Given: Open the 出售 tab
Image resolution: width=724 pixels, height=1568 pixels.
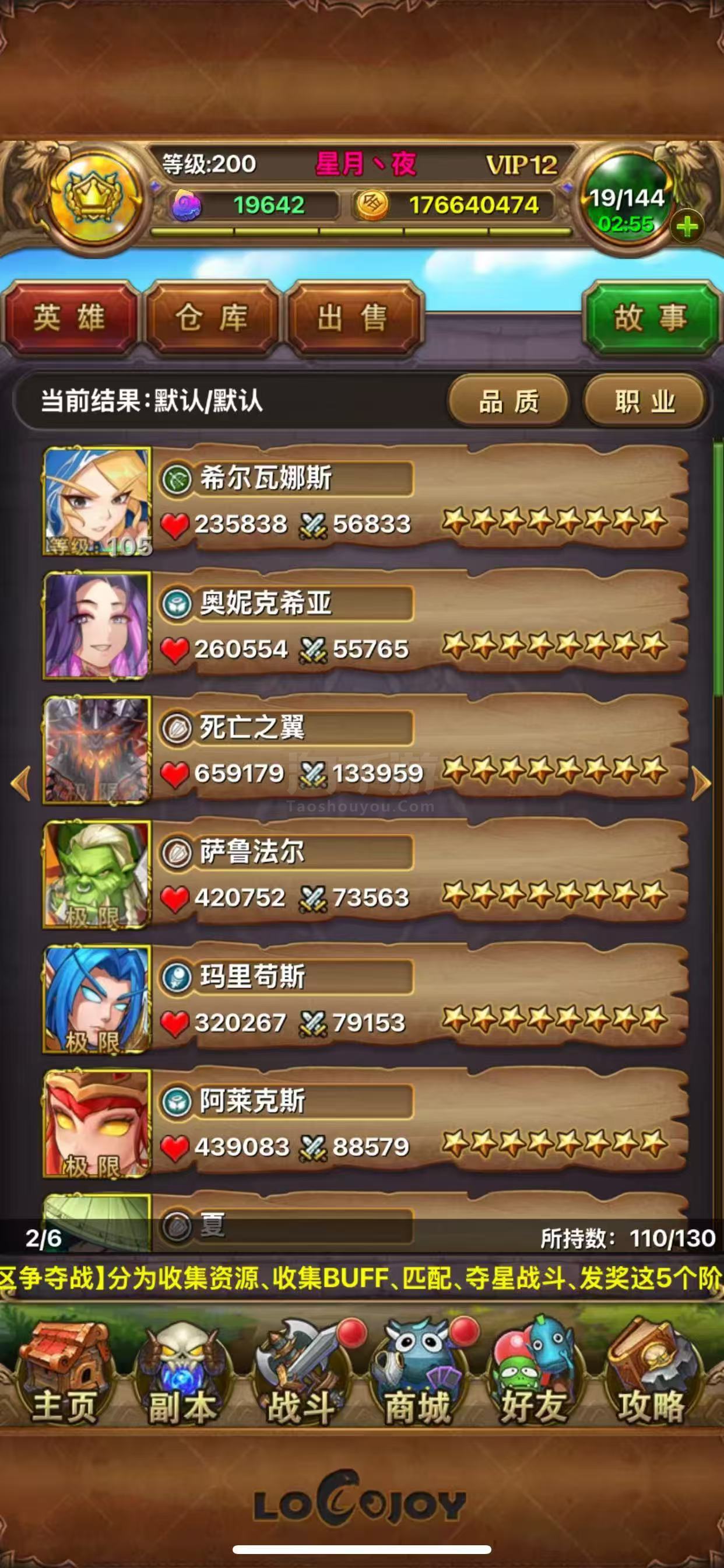Looking at the screenshot, I should coord(353,318).
